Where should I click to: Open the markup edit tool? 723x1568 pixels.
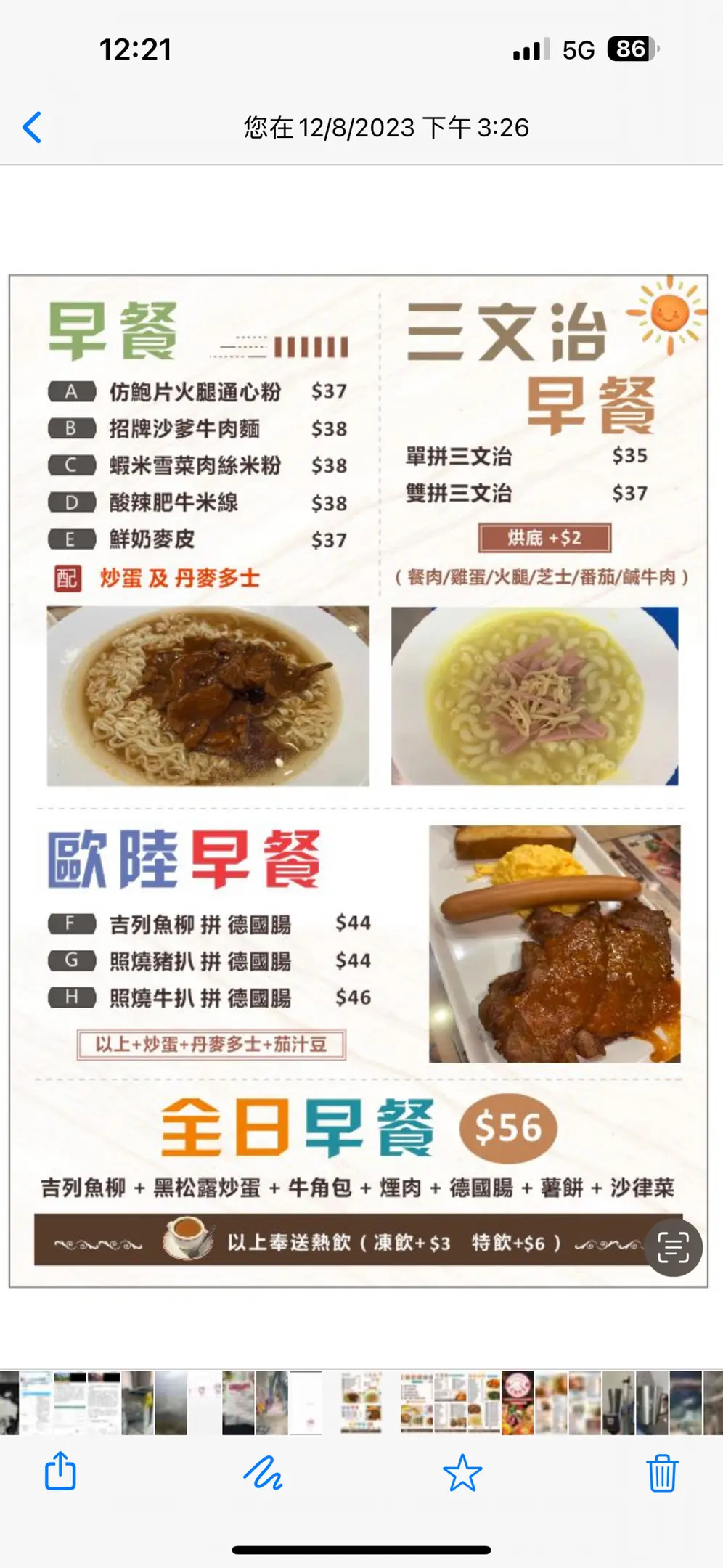262,1473
